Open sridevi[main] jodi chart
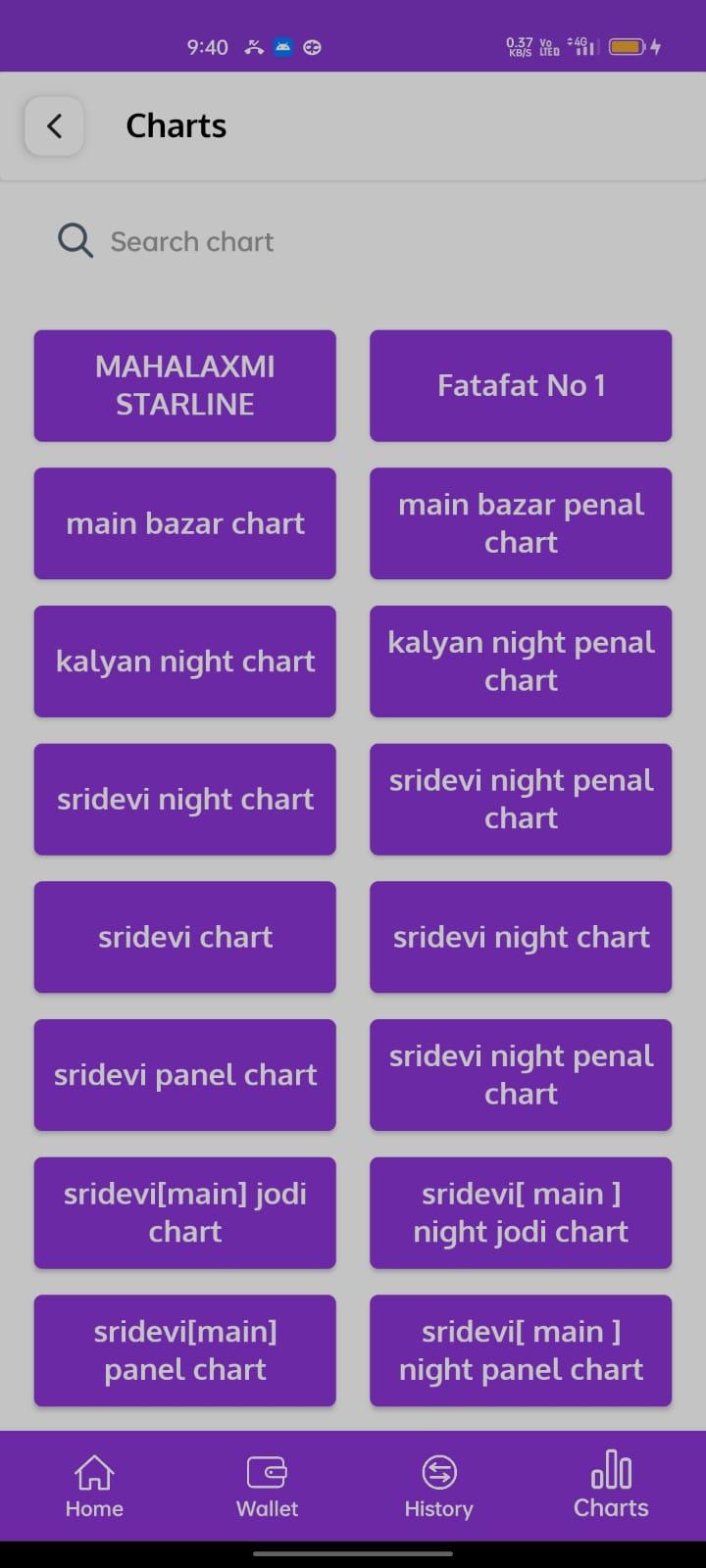This screenshot has width=706, height=1568. [185, 1212]
